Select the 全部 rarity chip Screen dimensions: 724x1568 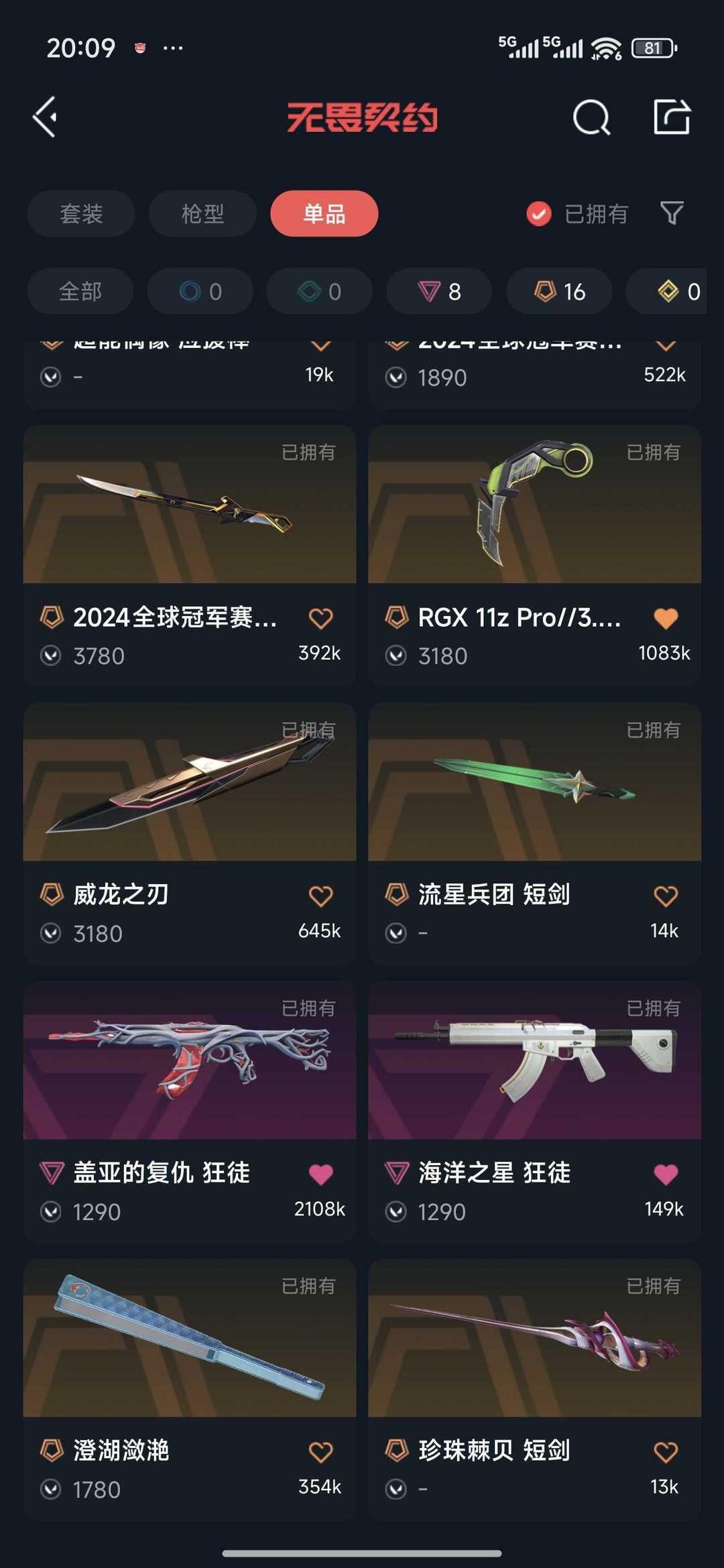tap(80, 292)
